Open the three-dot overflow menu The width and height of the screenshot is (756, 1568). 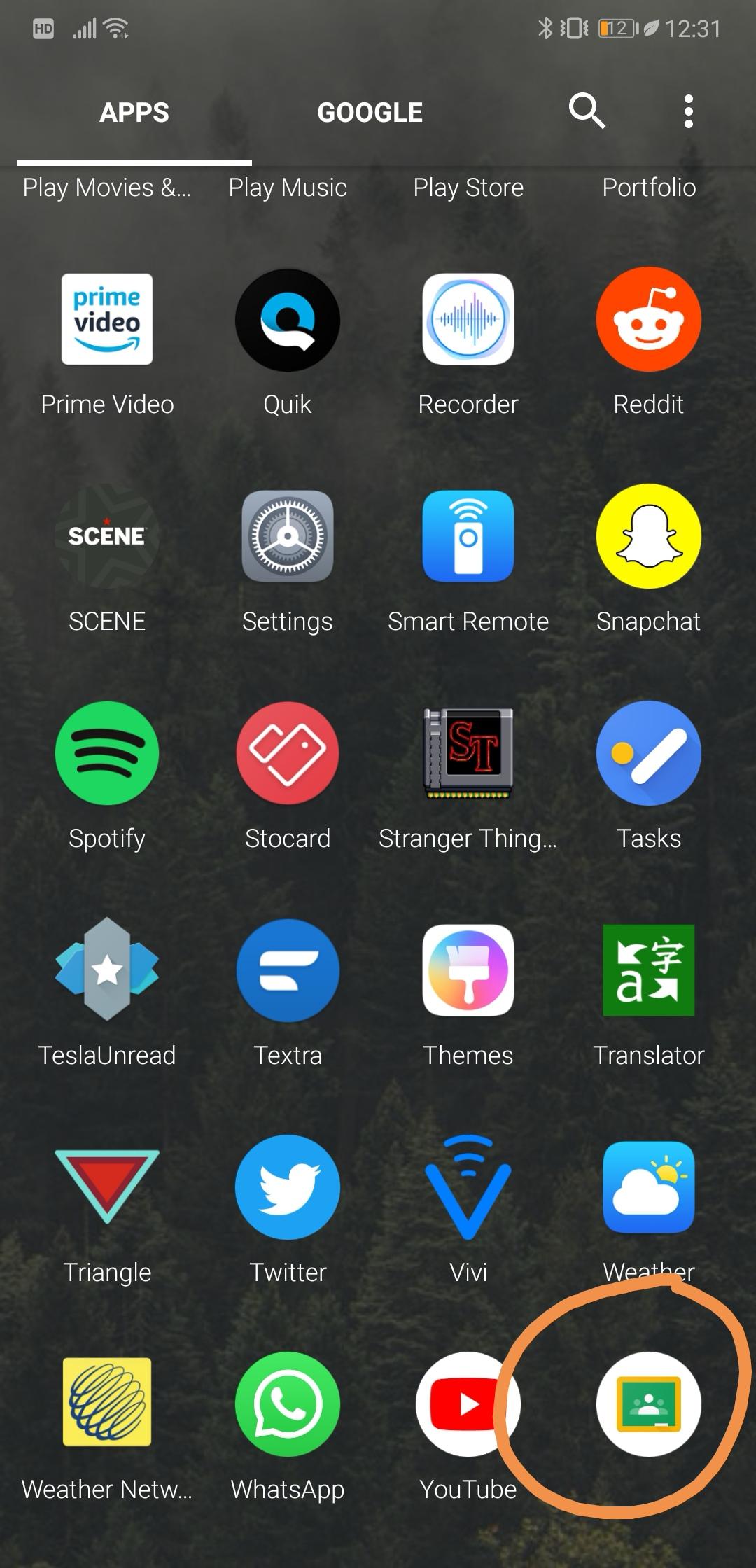coord(687,111)
